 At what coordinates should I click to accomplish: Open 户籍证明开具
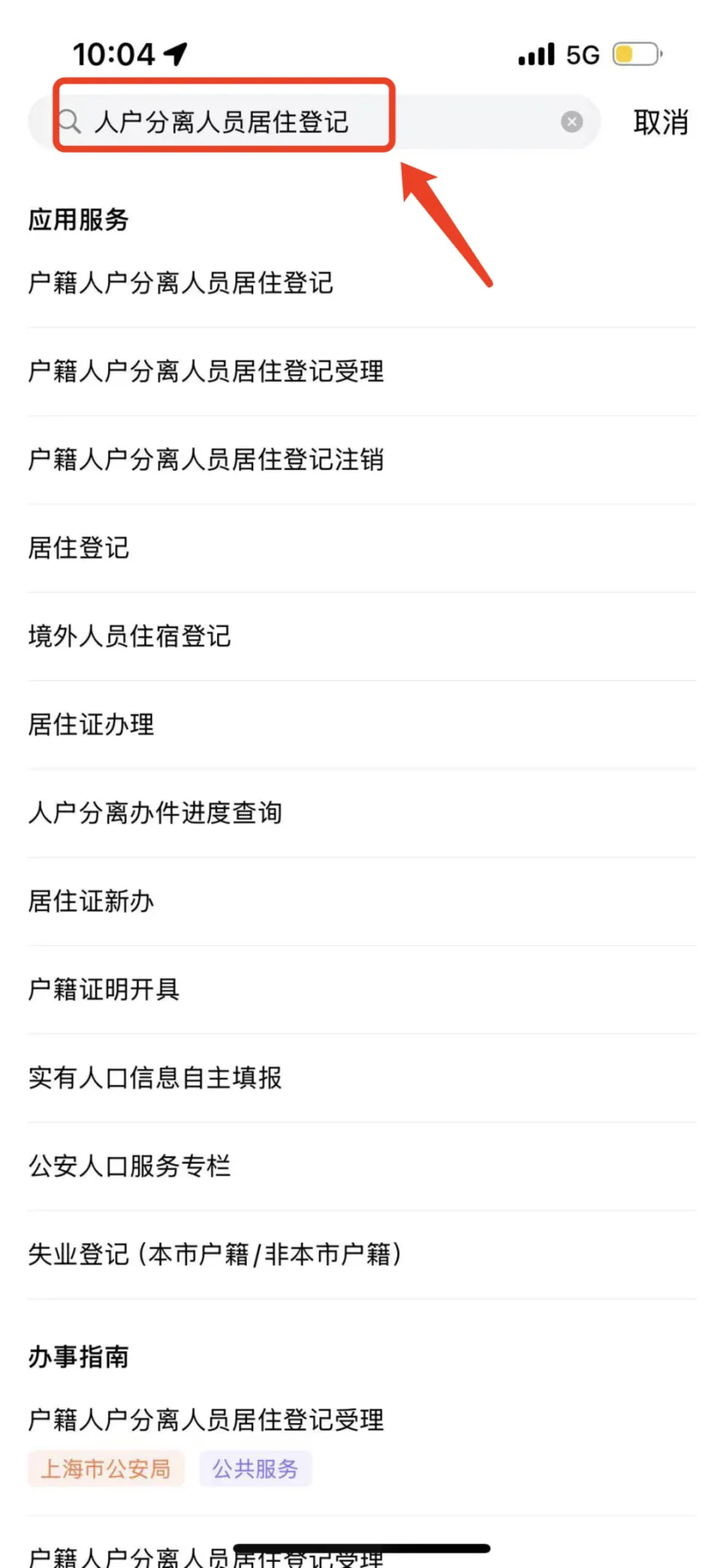tap(104, 989)
